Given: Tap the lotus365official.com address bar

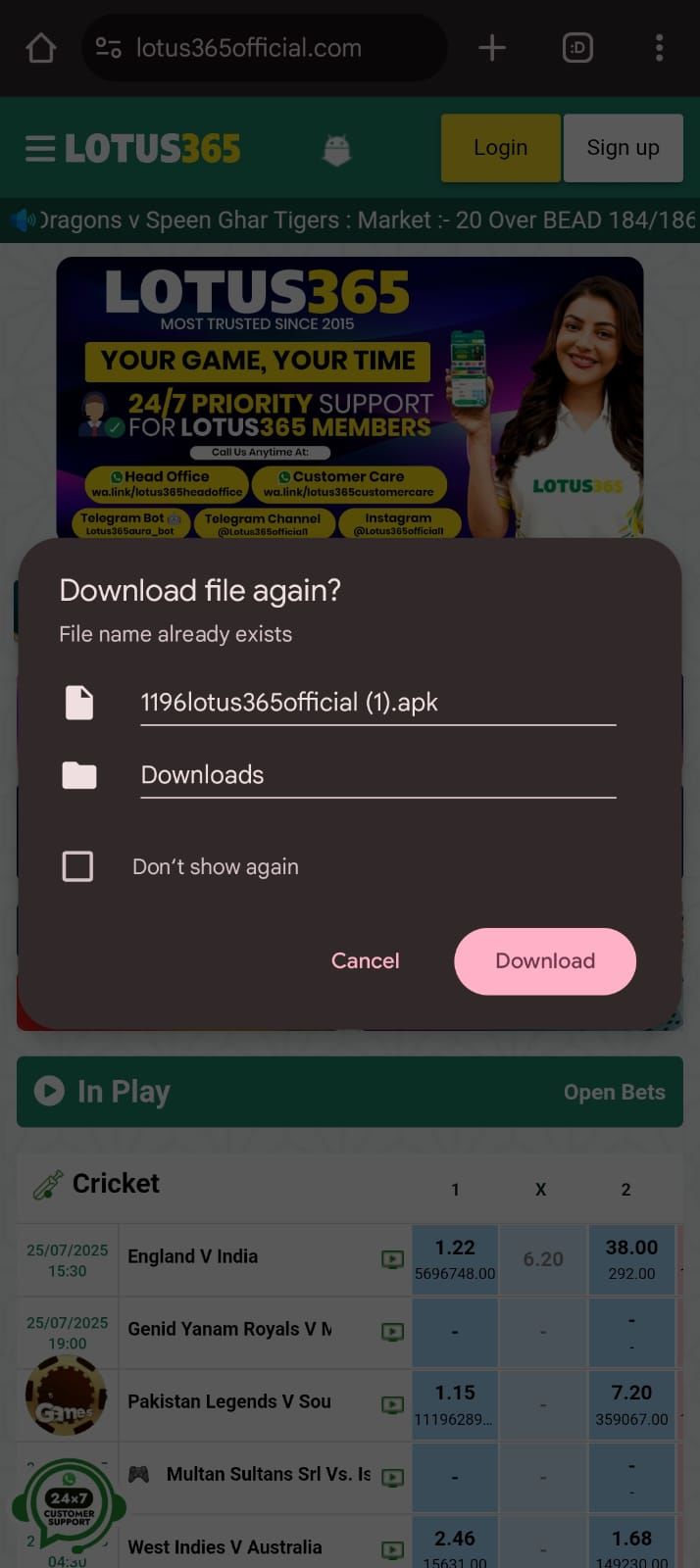Looking at the screenshot, I should pos(265,48).
